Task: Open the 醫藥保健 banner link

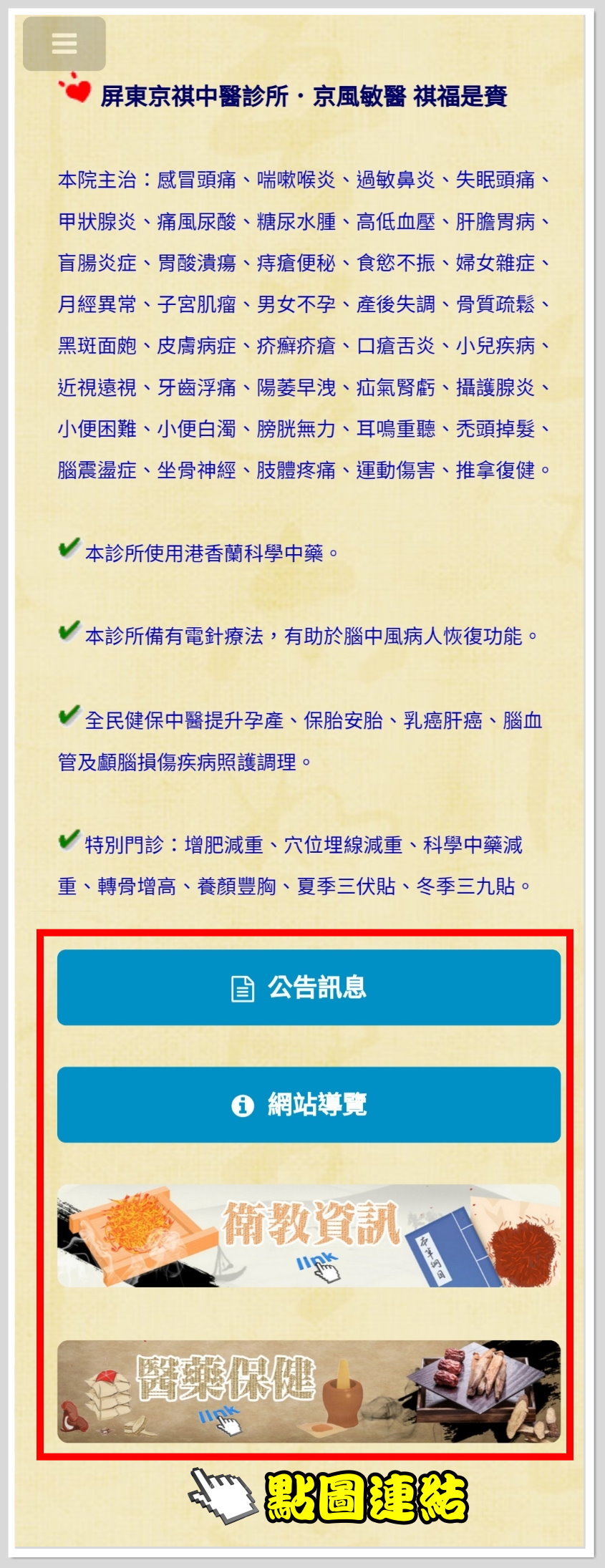Action: [309, 1392]
